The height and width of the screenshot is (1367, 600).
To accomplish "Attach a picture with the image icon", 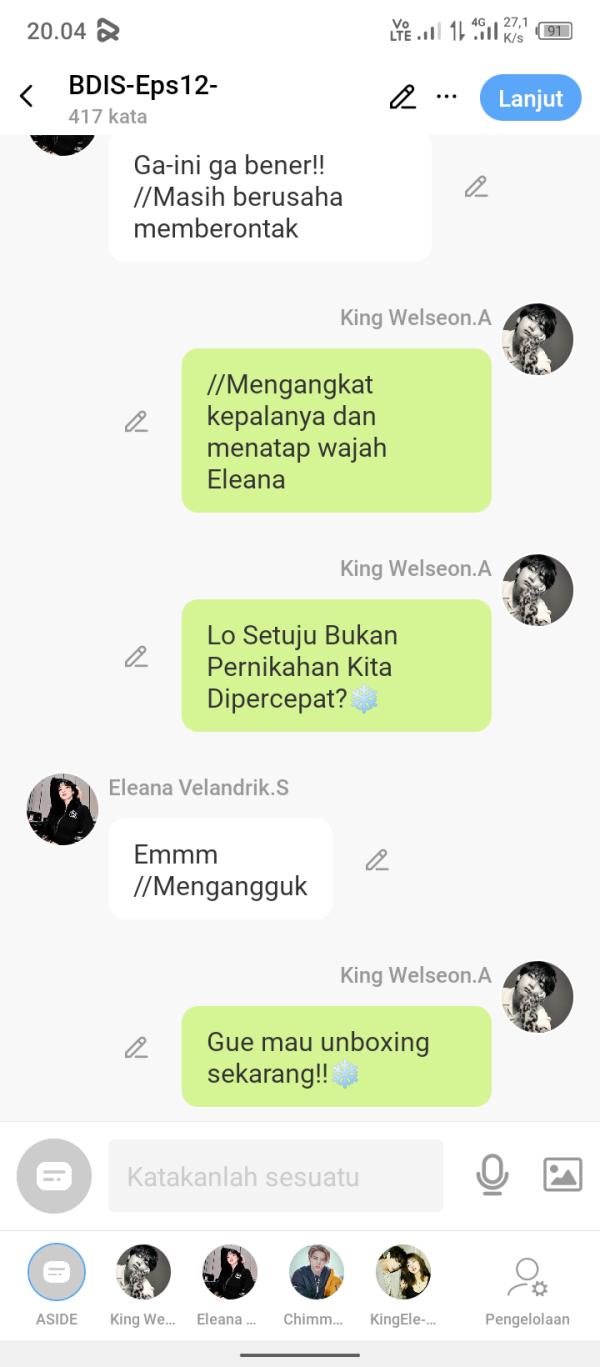I will [x=562, y=1175].
